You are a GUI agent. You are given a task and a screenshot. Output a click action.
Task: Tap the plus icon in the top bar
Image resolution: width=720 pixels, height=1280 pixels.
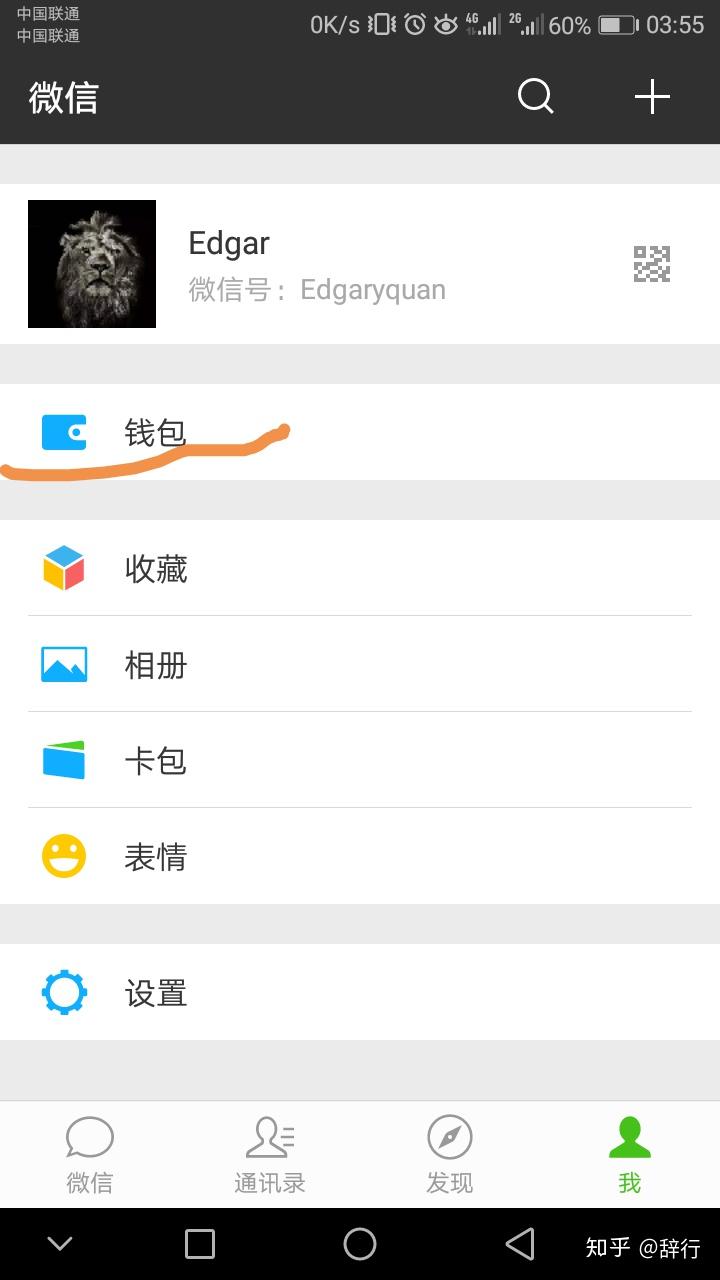pos(652,97)
